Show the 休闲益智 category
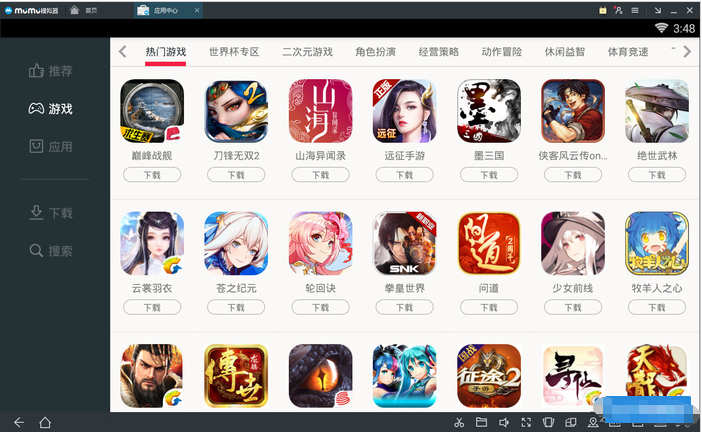The image size is (702, 432). [x=565, y=51]
